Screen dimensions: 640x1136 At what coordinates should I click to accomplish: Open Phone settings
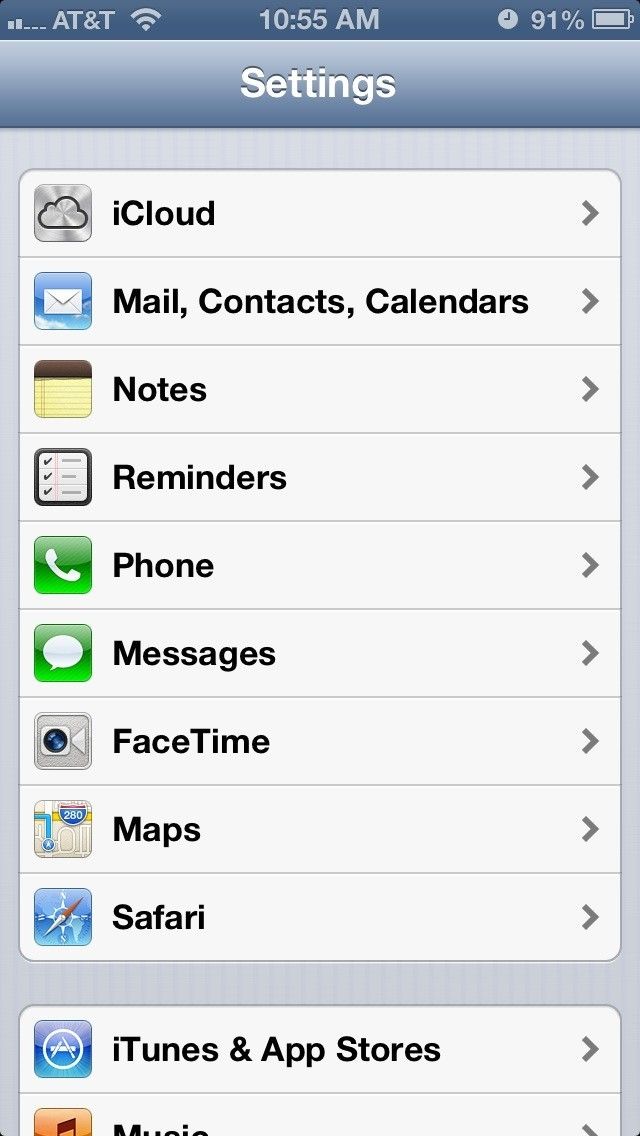[x=320, y=566]
